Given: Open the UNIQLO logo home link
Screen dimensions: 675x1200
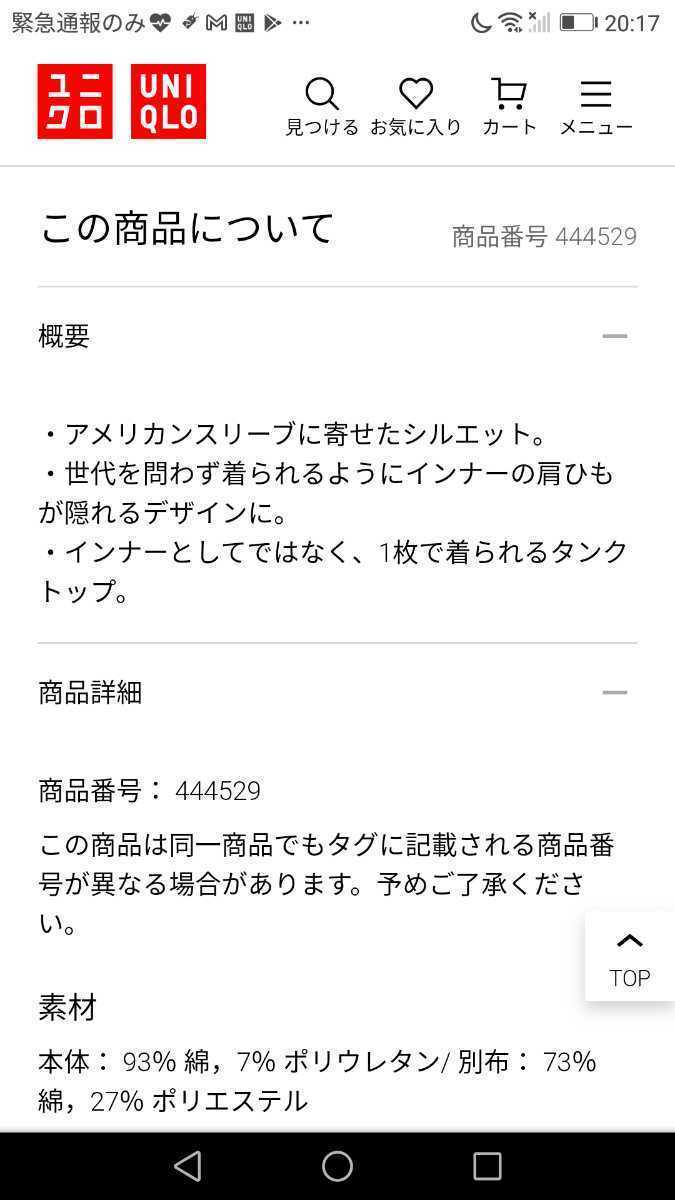Looking at the screenshot, I should (122, 101).
